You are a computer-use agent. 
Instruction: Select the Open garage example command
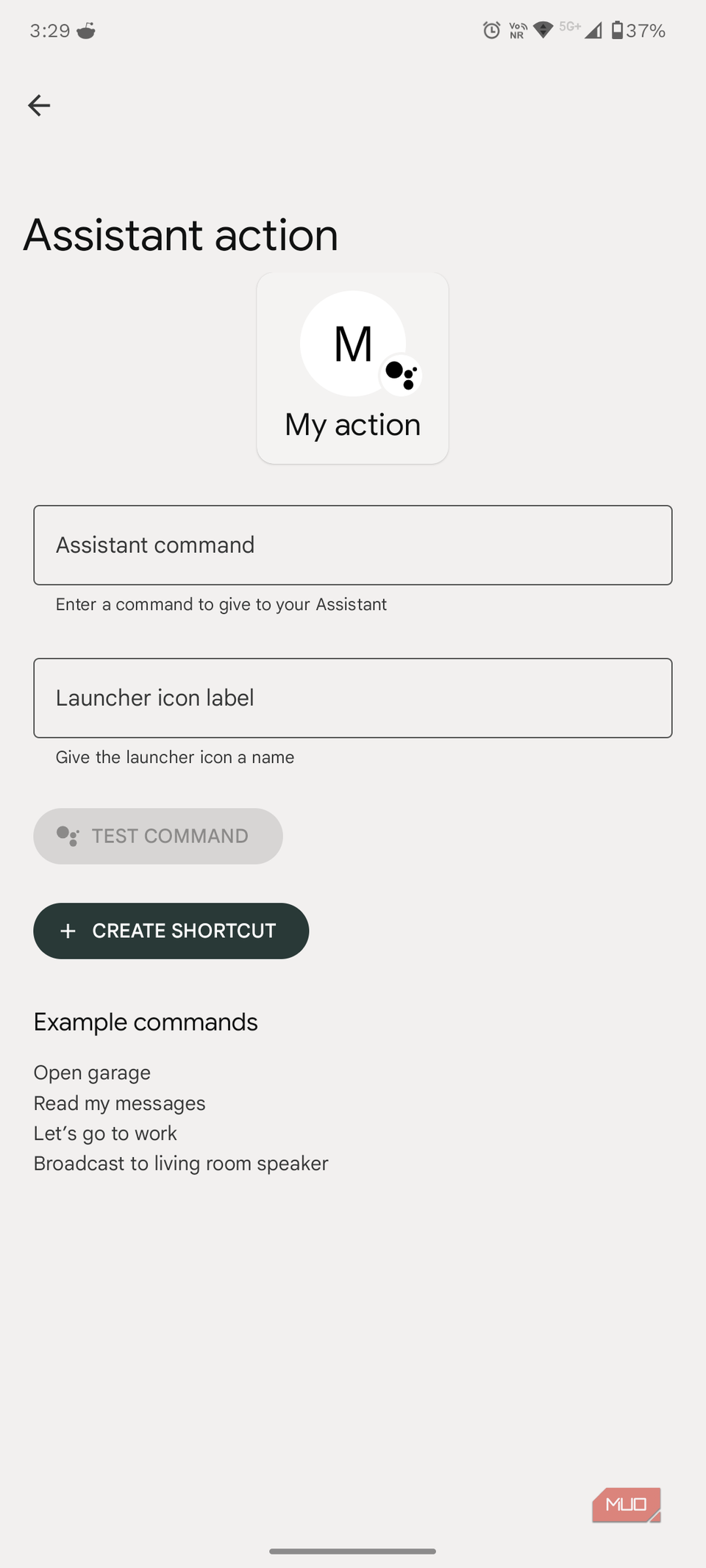click(91, 1073)
